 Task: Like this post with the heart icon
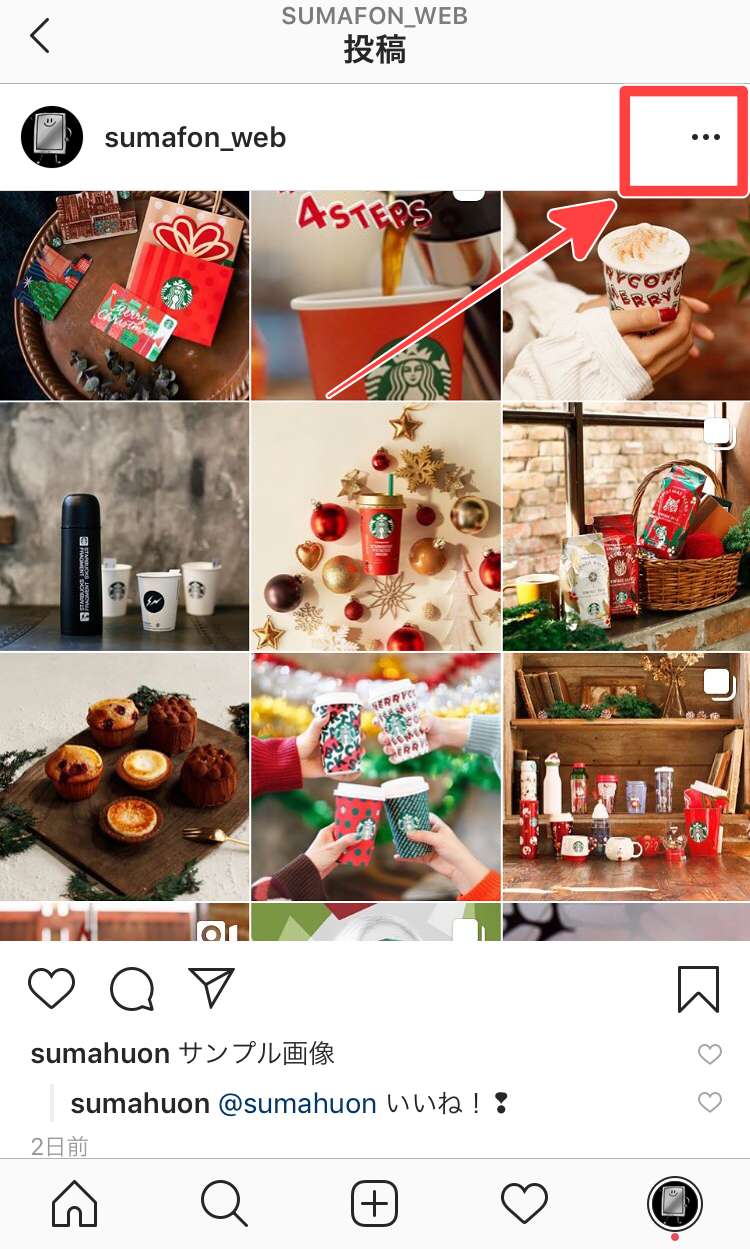(51, 989)
